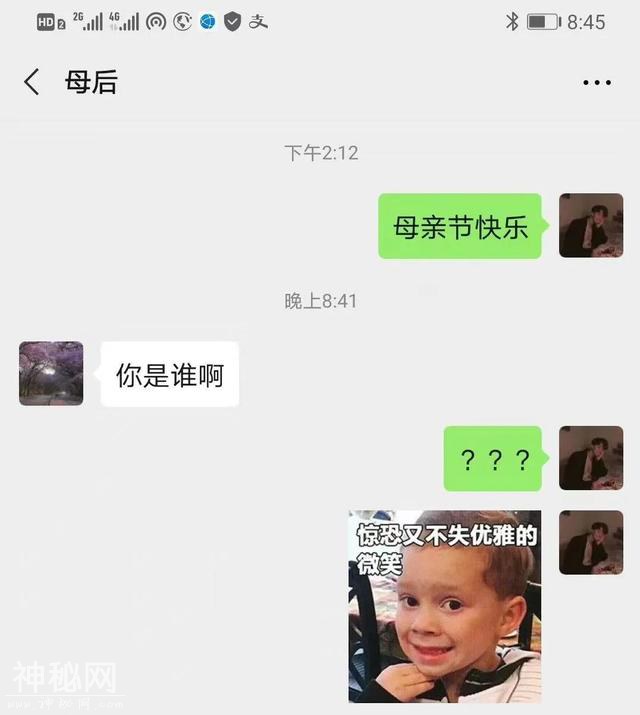Open the three-dot chat options menu
Viewport: 640px width, 715px height.
click(596, 83)
